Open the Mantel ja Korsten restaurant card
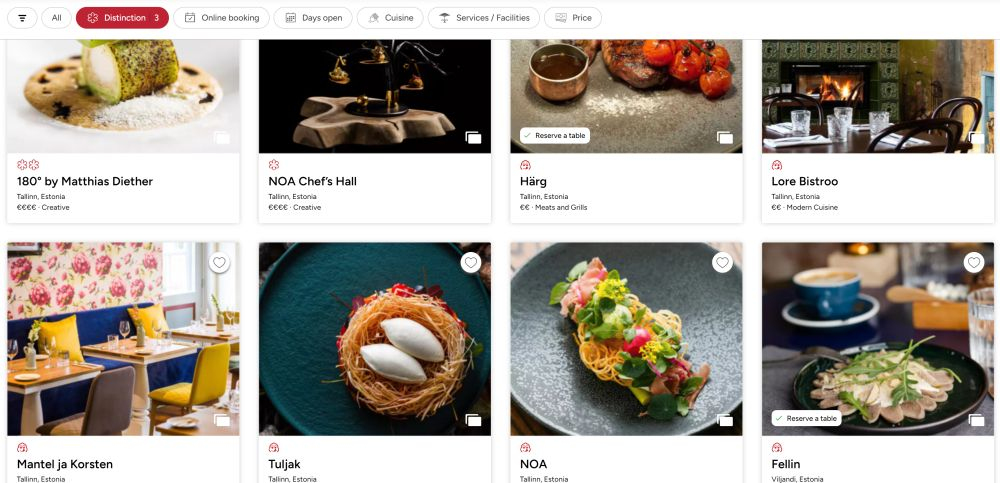Image resolution: width=1000 pixels, height=483 pixels. click(65, 464)
